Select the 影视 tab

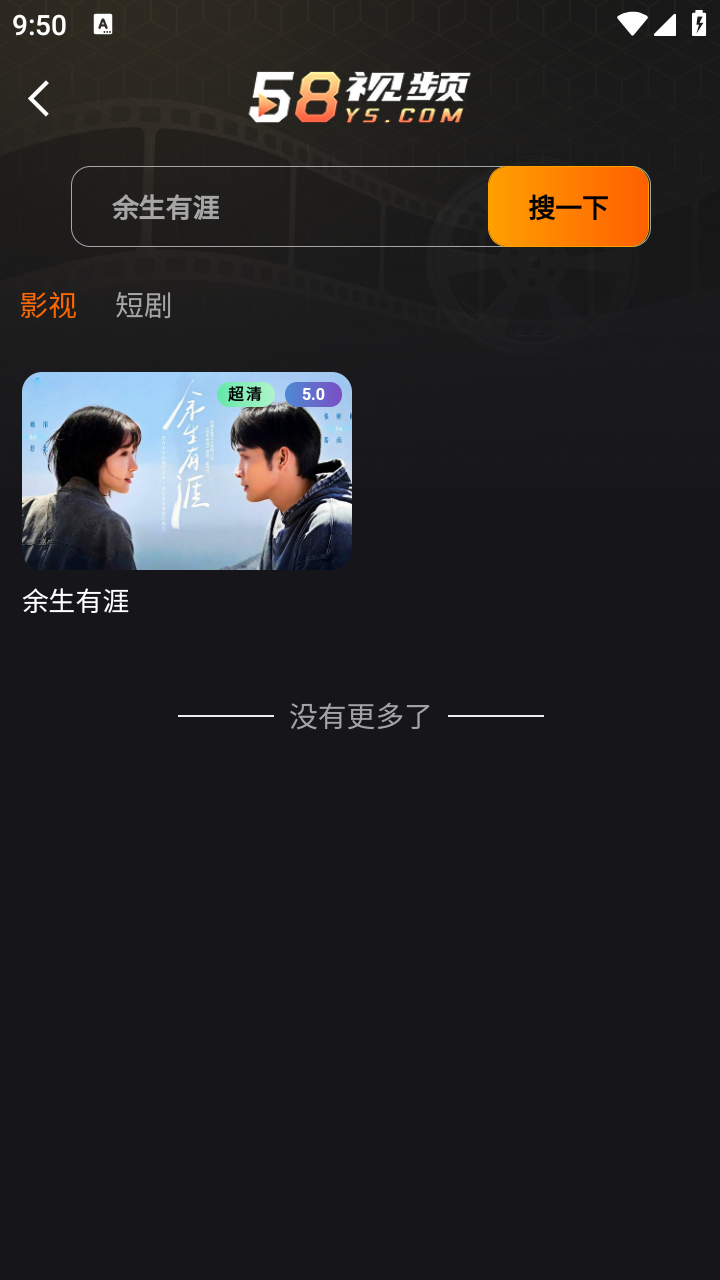pos(48,305)
